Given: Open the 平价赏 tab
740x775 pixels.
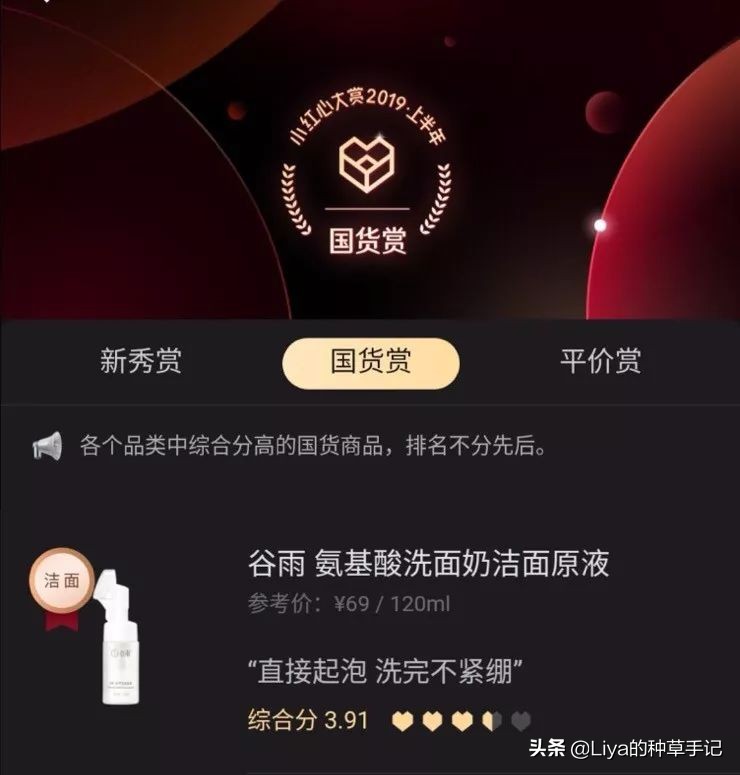Looking at the screenshot, I should (x=600, y=363).
